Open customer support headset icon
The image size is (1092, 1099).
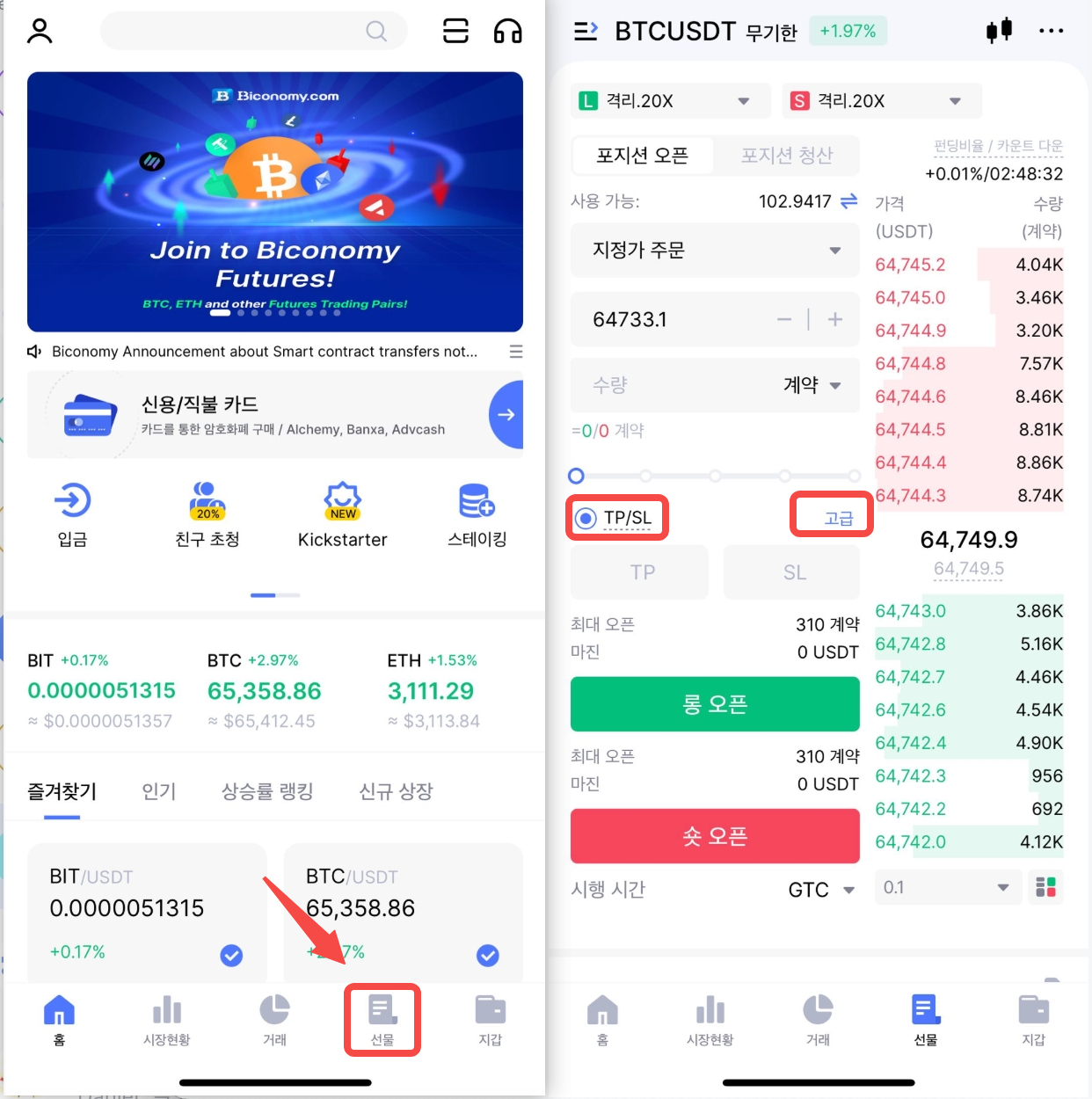tap(507, 32)
